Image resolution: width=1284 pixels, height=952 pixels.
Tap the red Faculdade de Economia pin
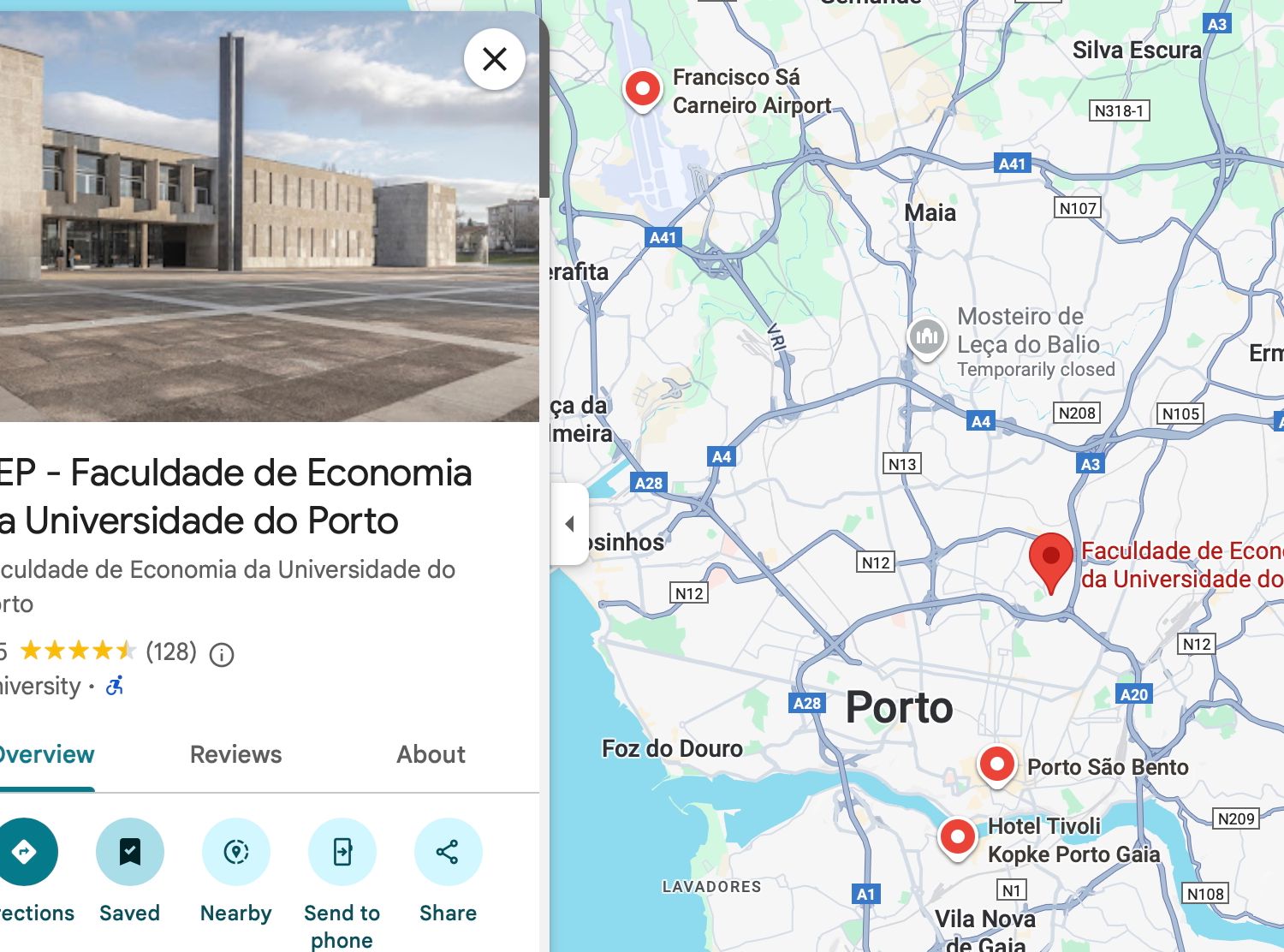(1050, 558)
